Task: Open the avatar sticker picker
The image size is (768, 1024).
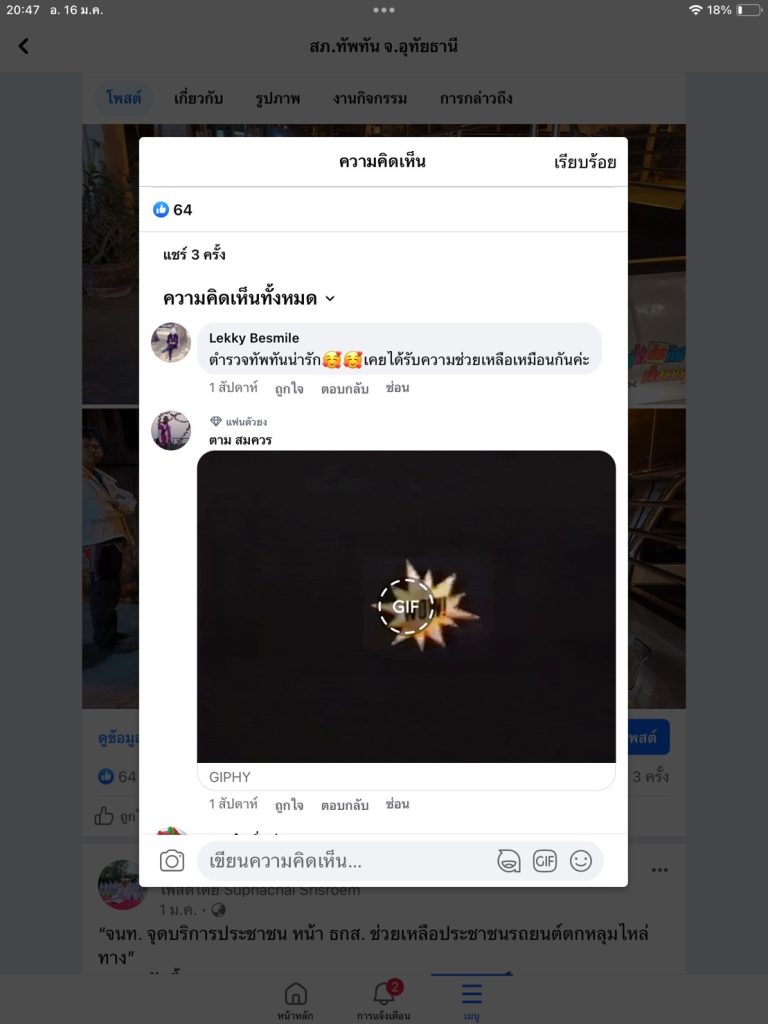Action: pyautogui.click(x=509, y=861)
